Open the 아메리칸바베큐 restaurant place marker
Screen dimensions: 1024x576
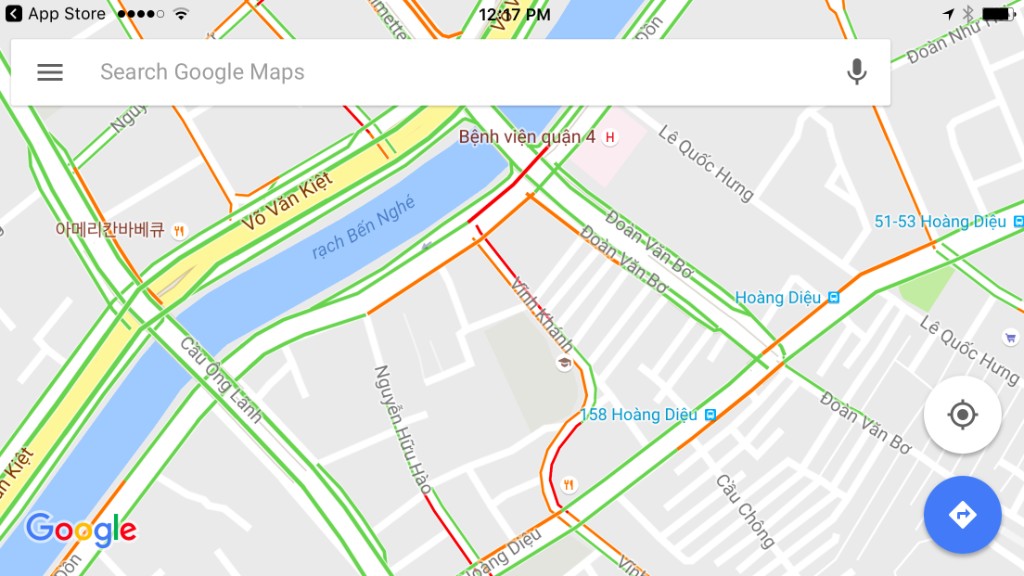coord(179,230)
